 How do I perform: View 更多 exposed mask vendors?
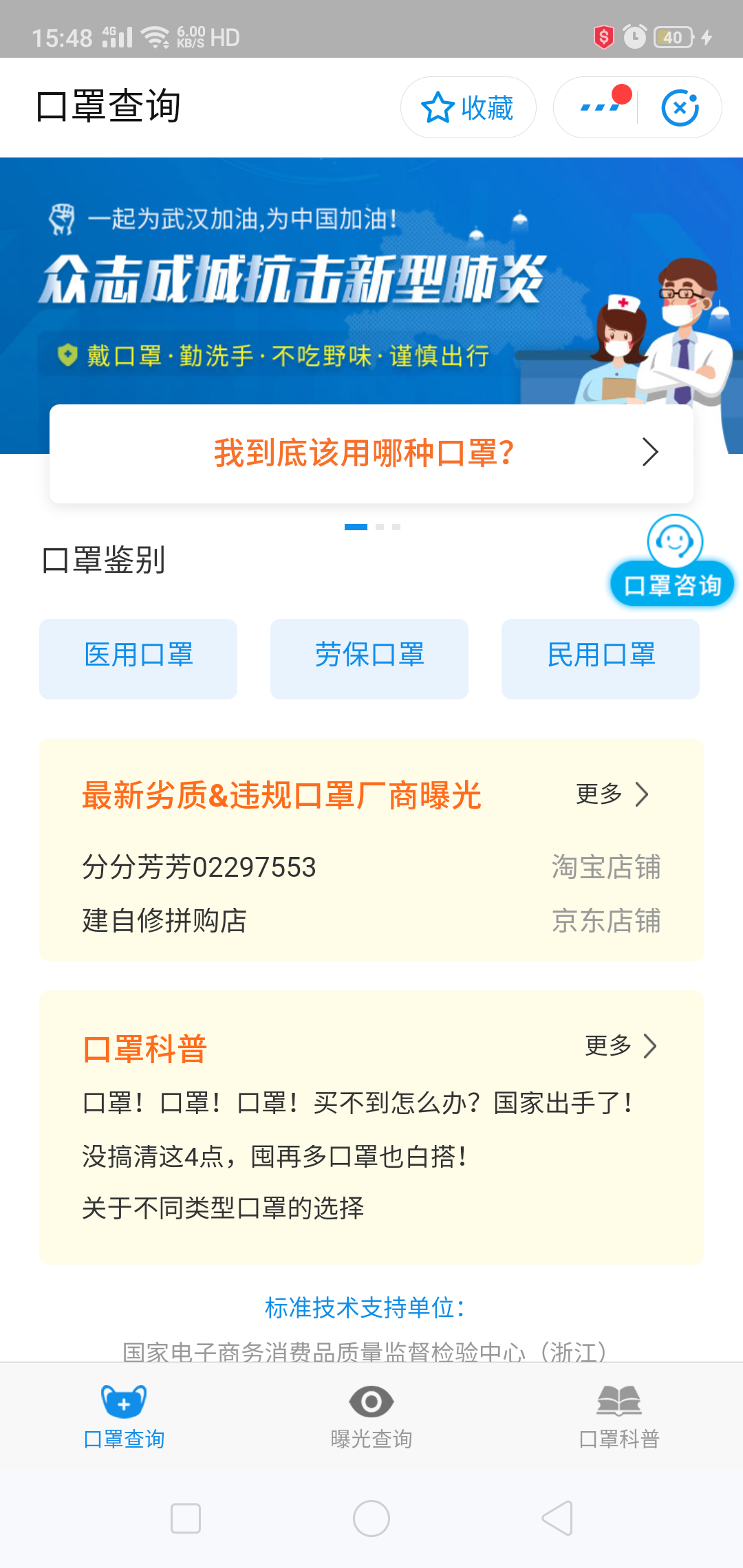point(612,794)
